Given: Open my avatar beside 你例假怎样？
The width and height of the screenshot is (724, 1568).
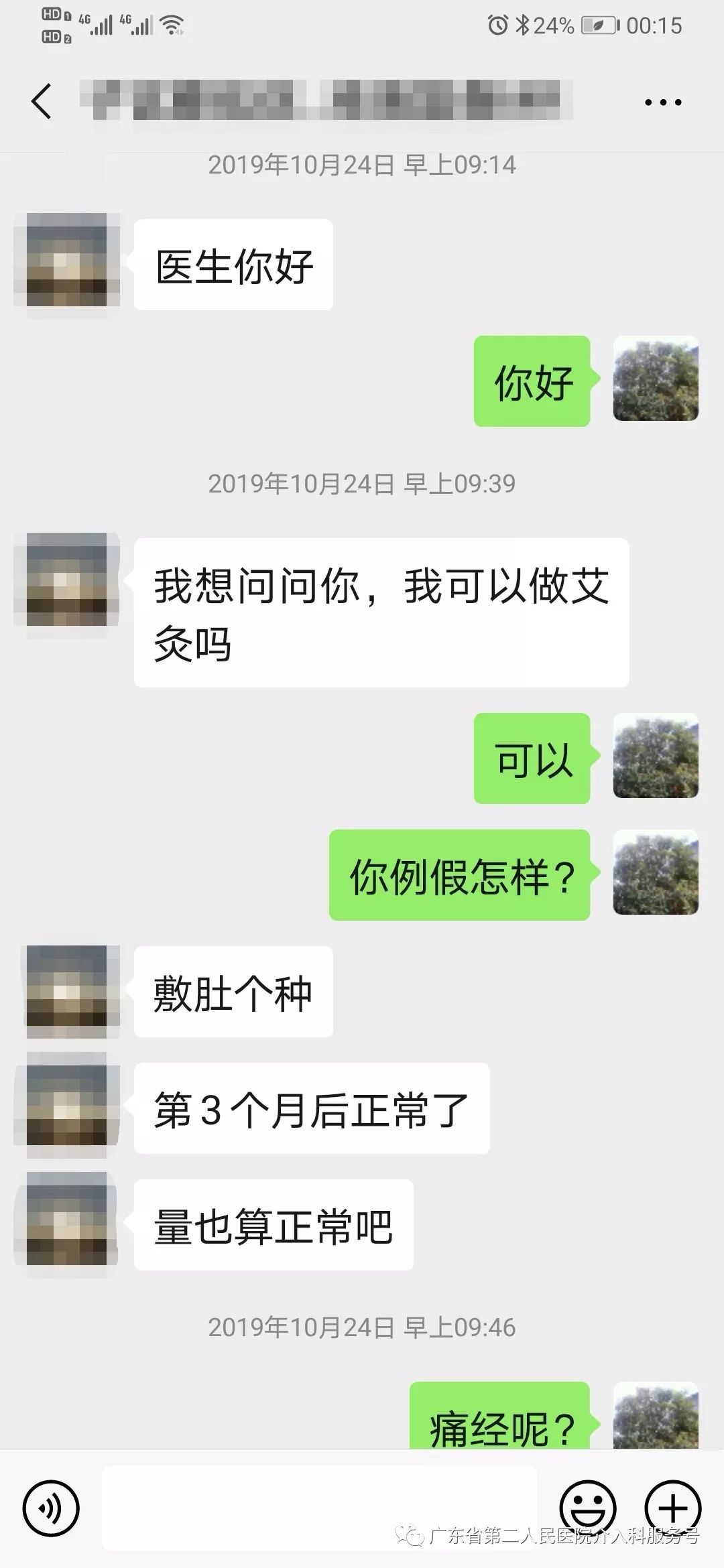Looking at the screenshot, I should coord(655,872).
